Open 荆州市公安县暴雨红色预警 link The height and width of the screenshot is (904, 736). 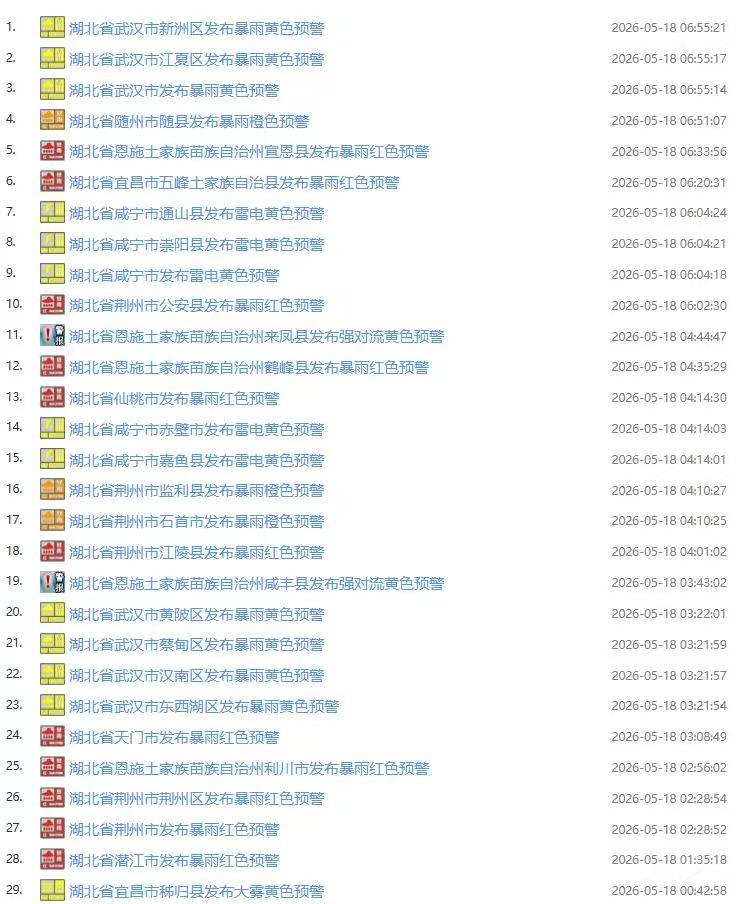click(197, 306)
